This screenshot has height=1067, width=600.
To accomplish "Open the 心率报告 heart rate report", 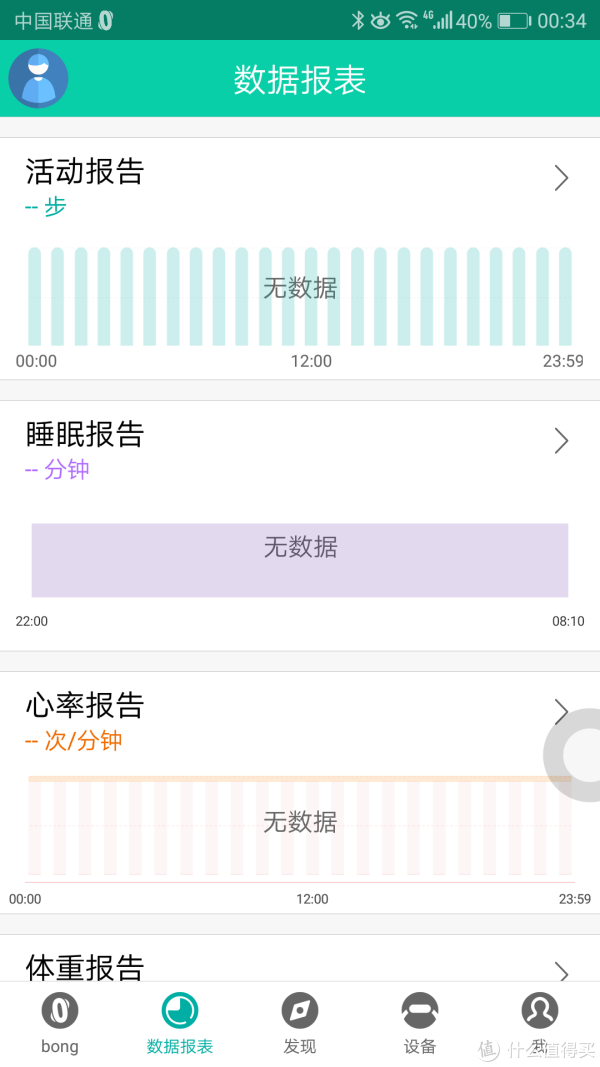I will pos(300,792).
